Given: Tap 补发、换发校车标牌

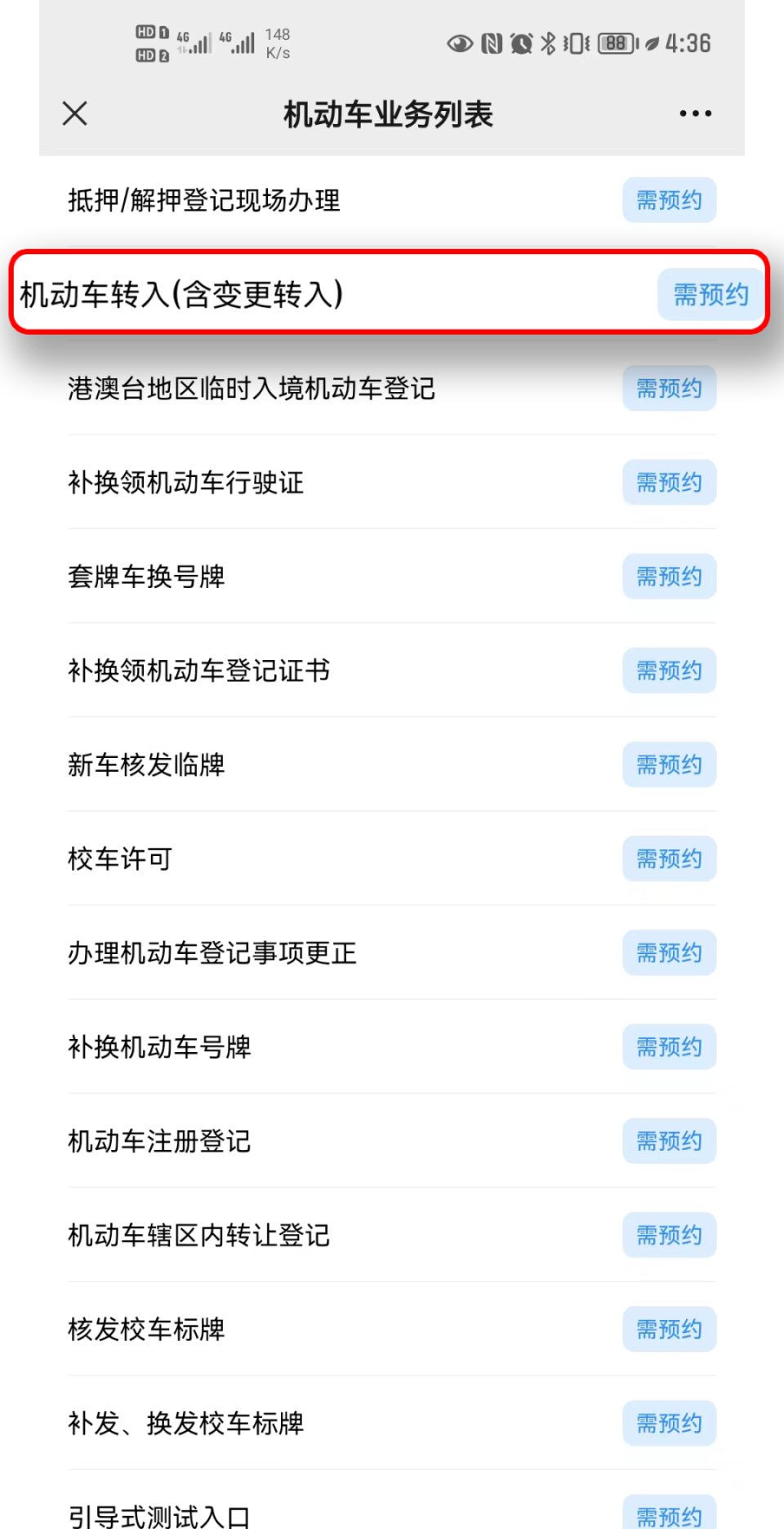Looking at the screenshot, I should click(186, 1423).
